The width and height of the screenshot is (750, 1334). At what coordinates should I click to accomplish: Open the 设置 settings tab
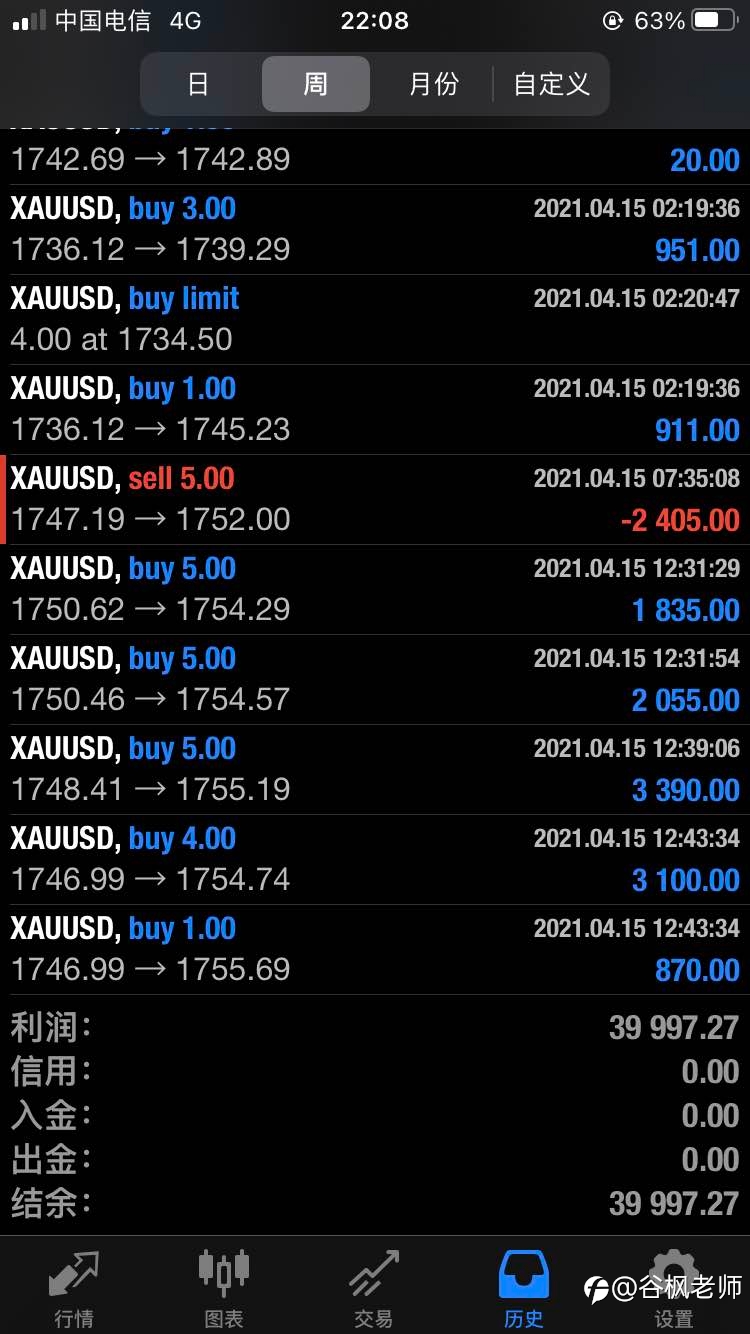coord(674,1288)
